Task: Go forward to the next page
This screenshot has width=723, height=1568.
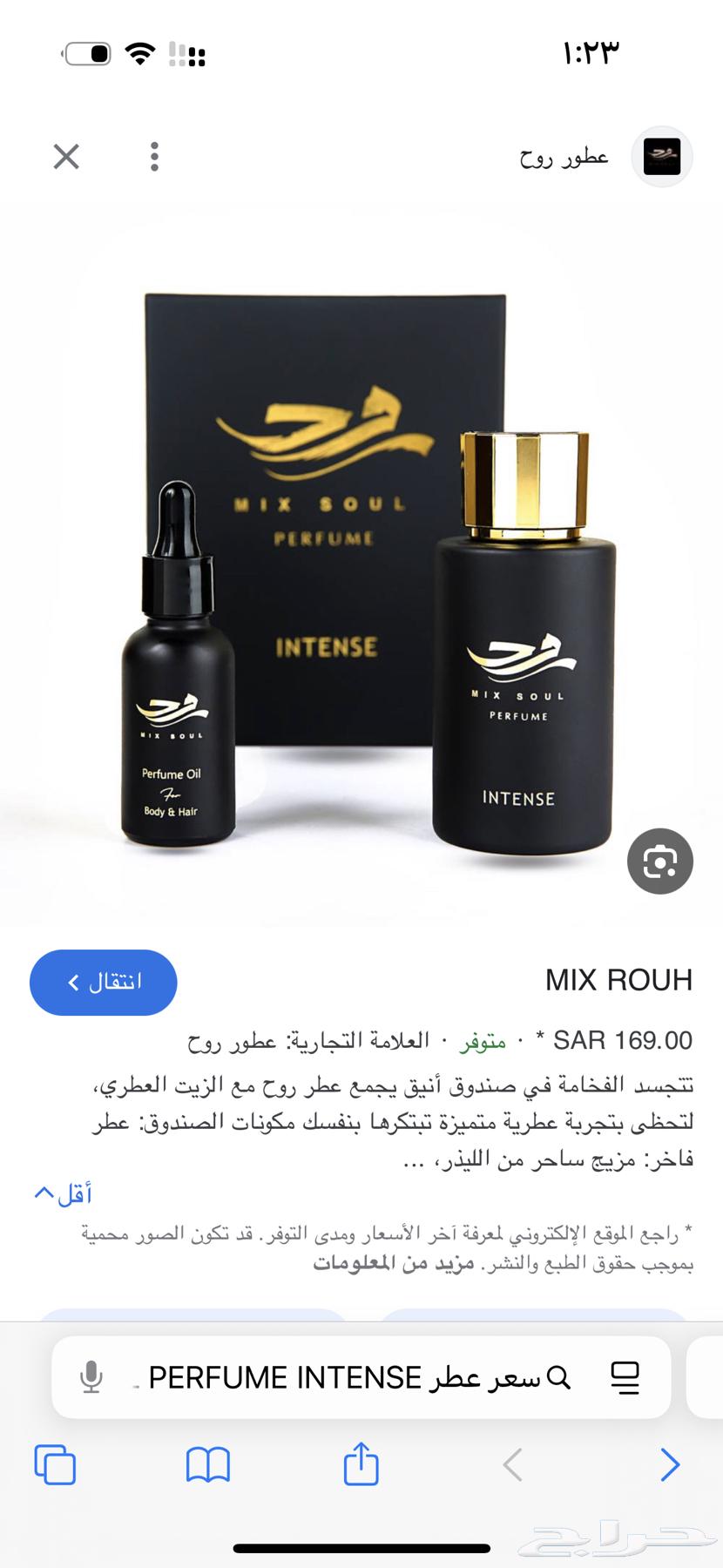Action: [669, 1464]
